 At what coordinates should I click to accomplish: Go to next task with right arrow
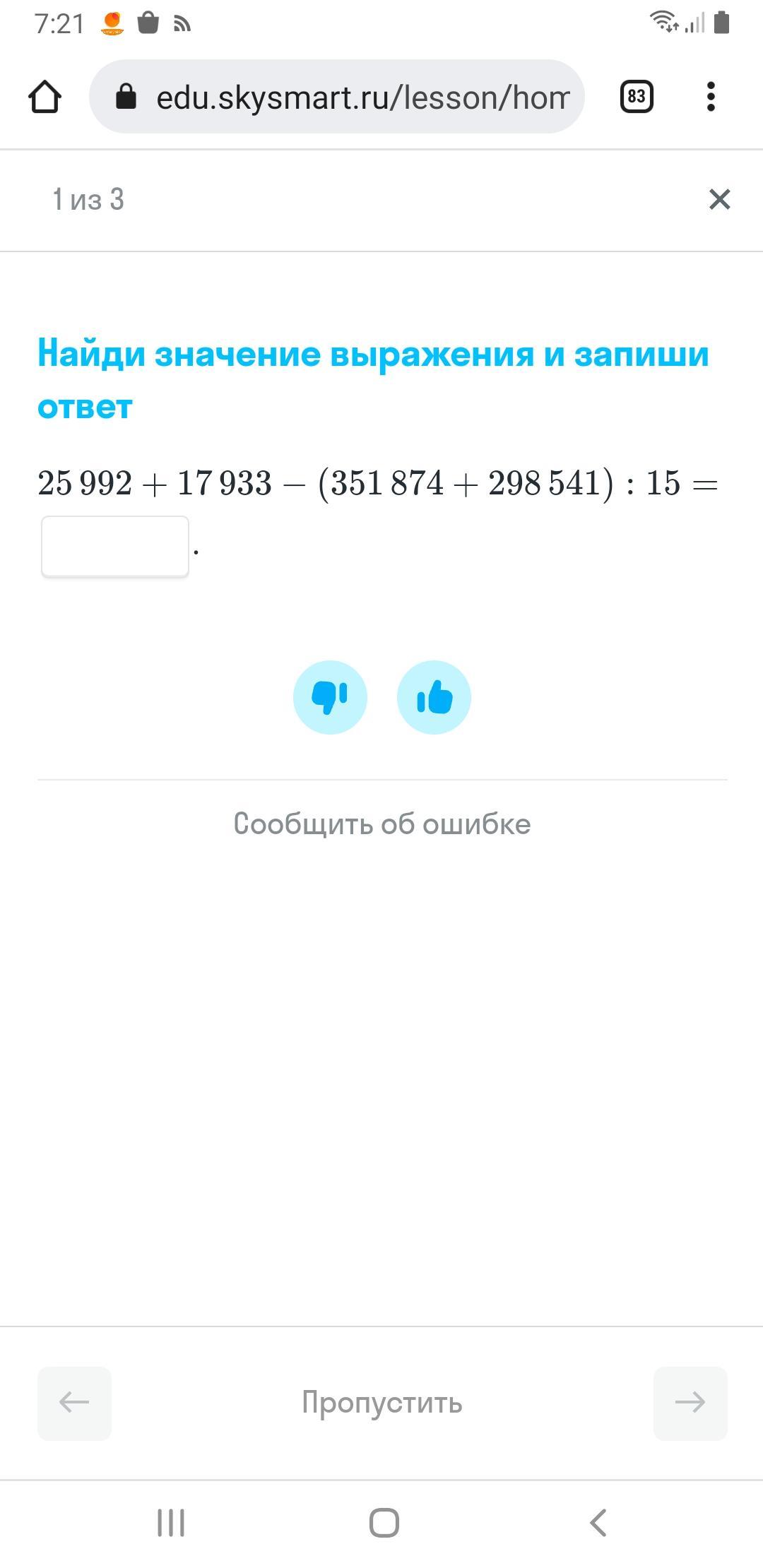click(690, 1403)
